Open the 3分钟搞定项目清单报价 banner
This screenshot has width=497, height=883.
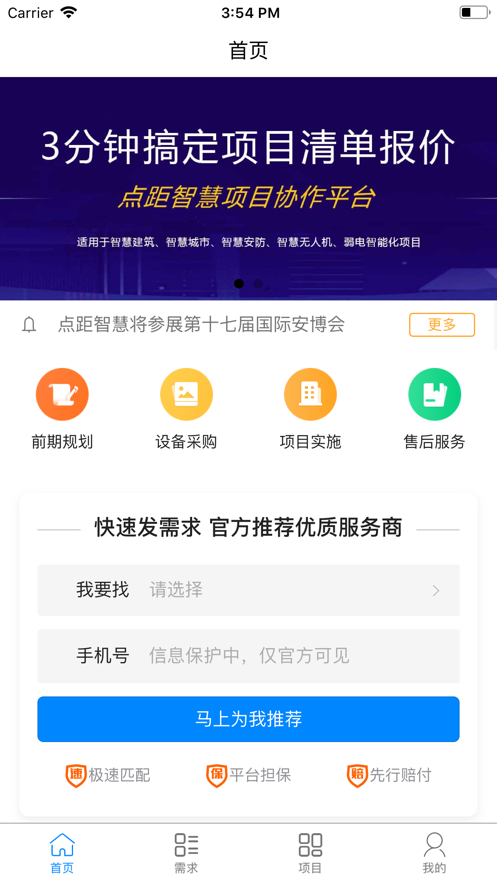tap(248, 188)
